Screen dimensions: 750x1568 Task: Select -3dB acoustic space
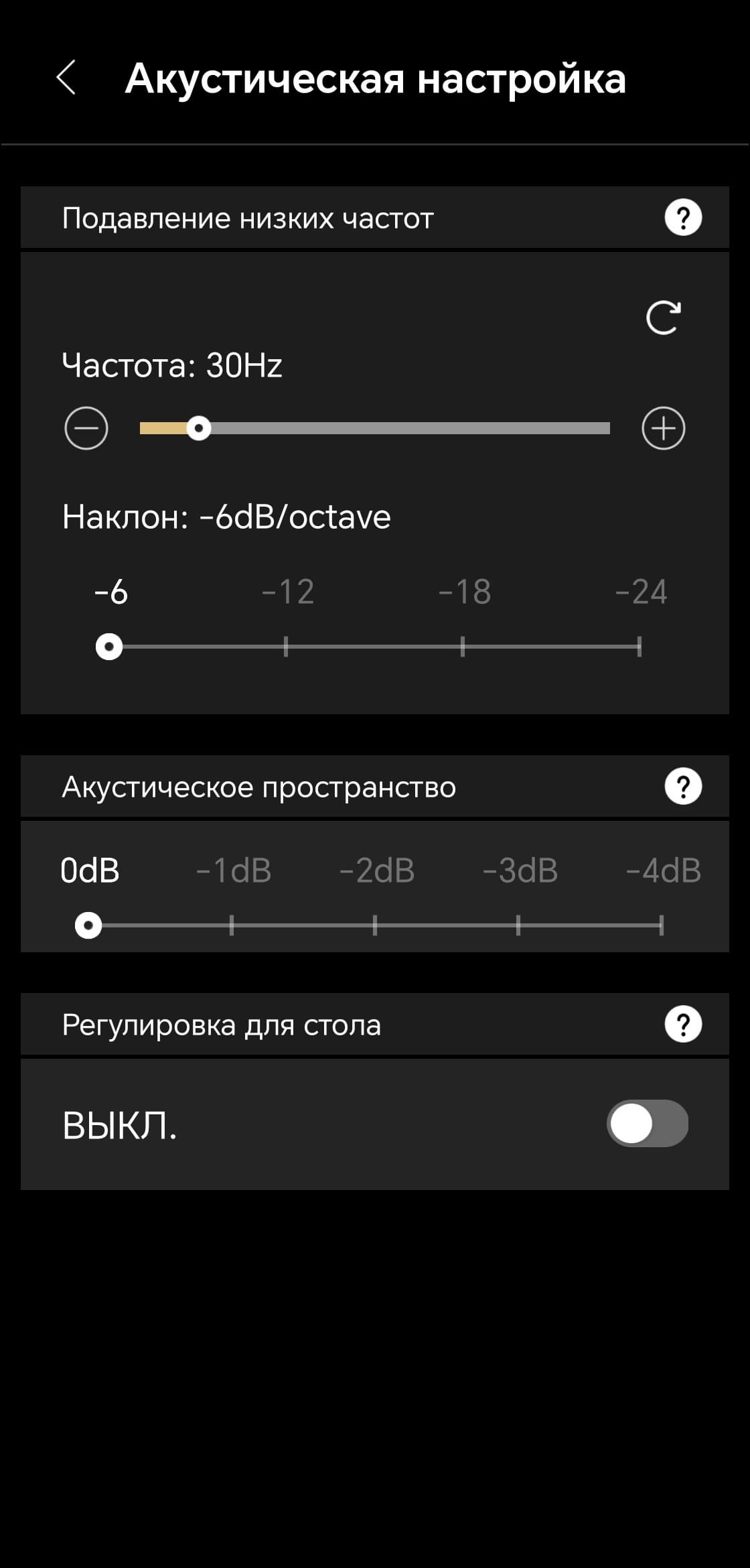pyautogui.click(x=518, y=925)
